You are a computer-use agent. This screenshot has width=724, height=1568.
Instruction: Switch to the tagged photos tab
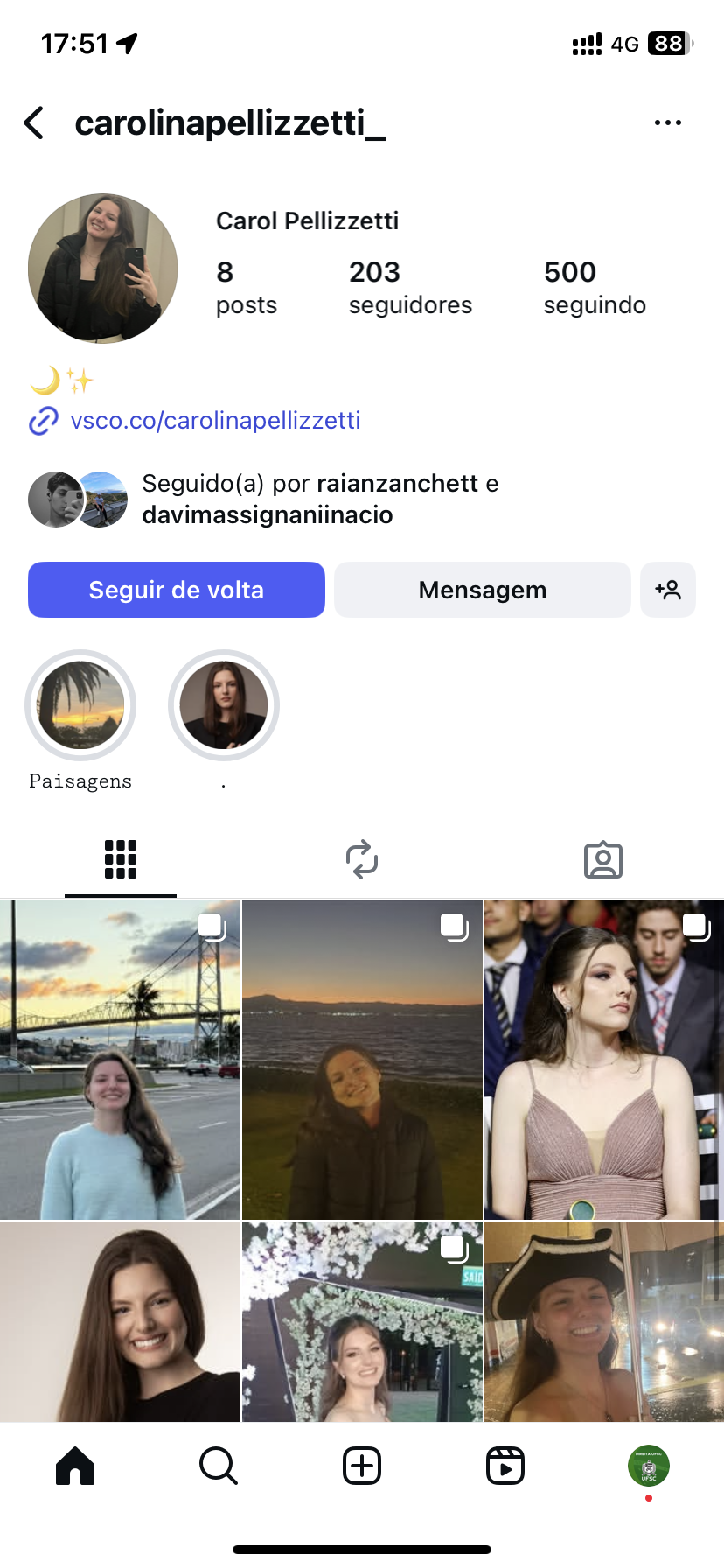603,859
